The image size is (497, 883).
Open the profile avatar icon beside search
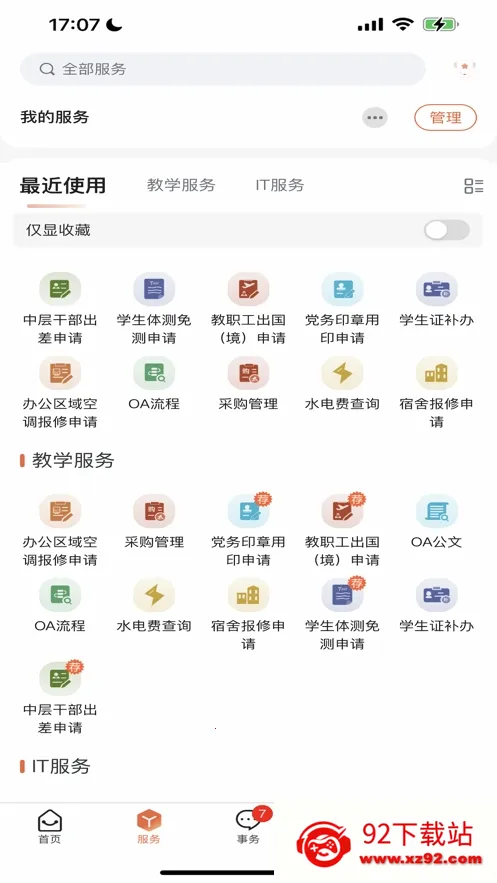tap(464, 69)
